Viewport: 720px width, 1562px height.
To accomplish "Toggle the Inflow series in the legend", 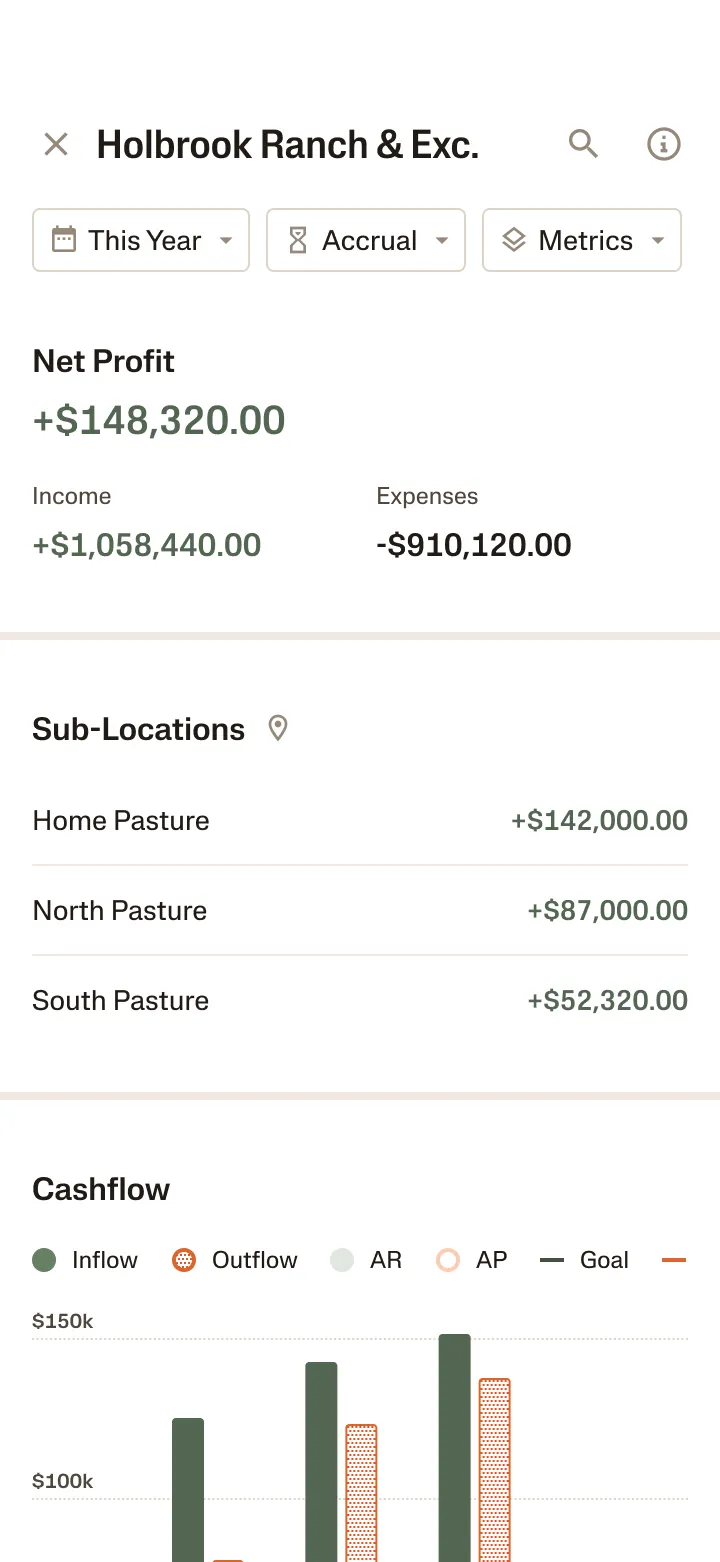I will (x=44, y=1260).
